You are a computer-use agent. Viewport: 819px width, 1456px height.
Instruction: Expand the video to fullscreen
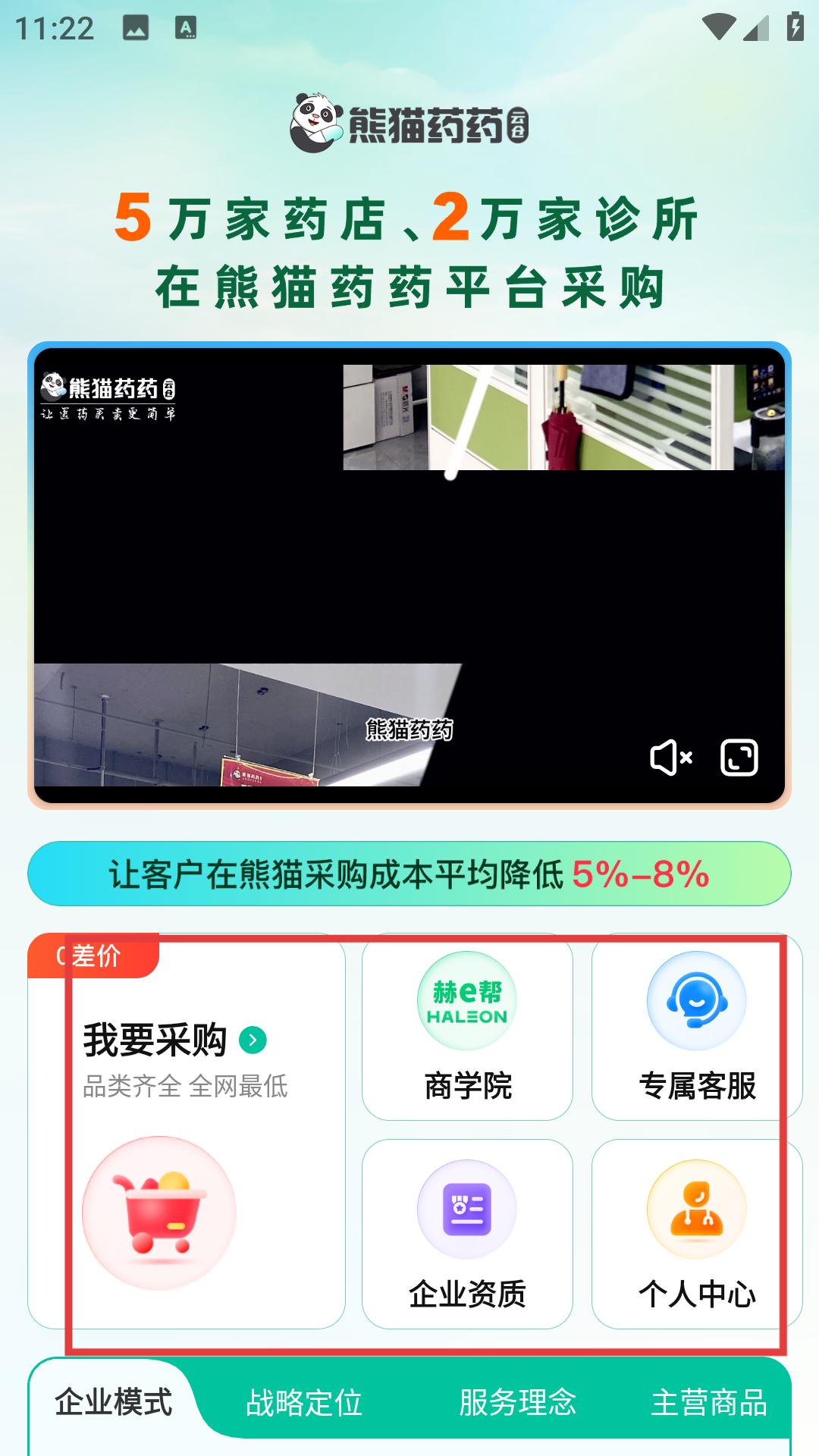739,758
